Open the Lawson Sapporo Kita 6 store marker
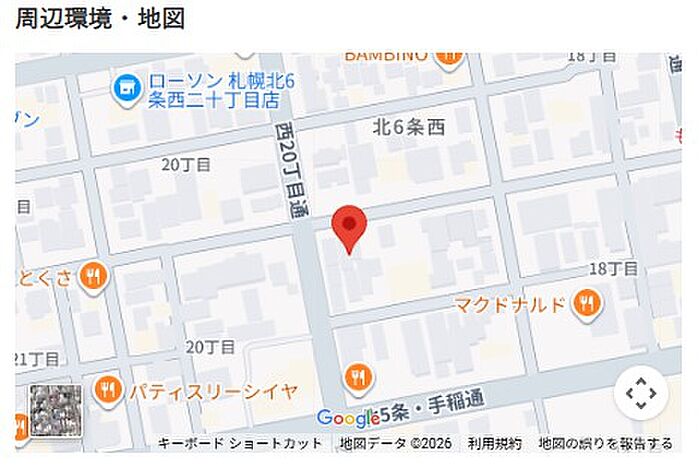This screenshot has height=471, width=700. coord(126,91)
